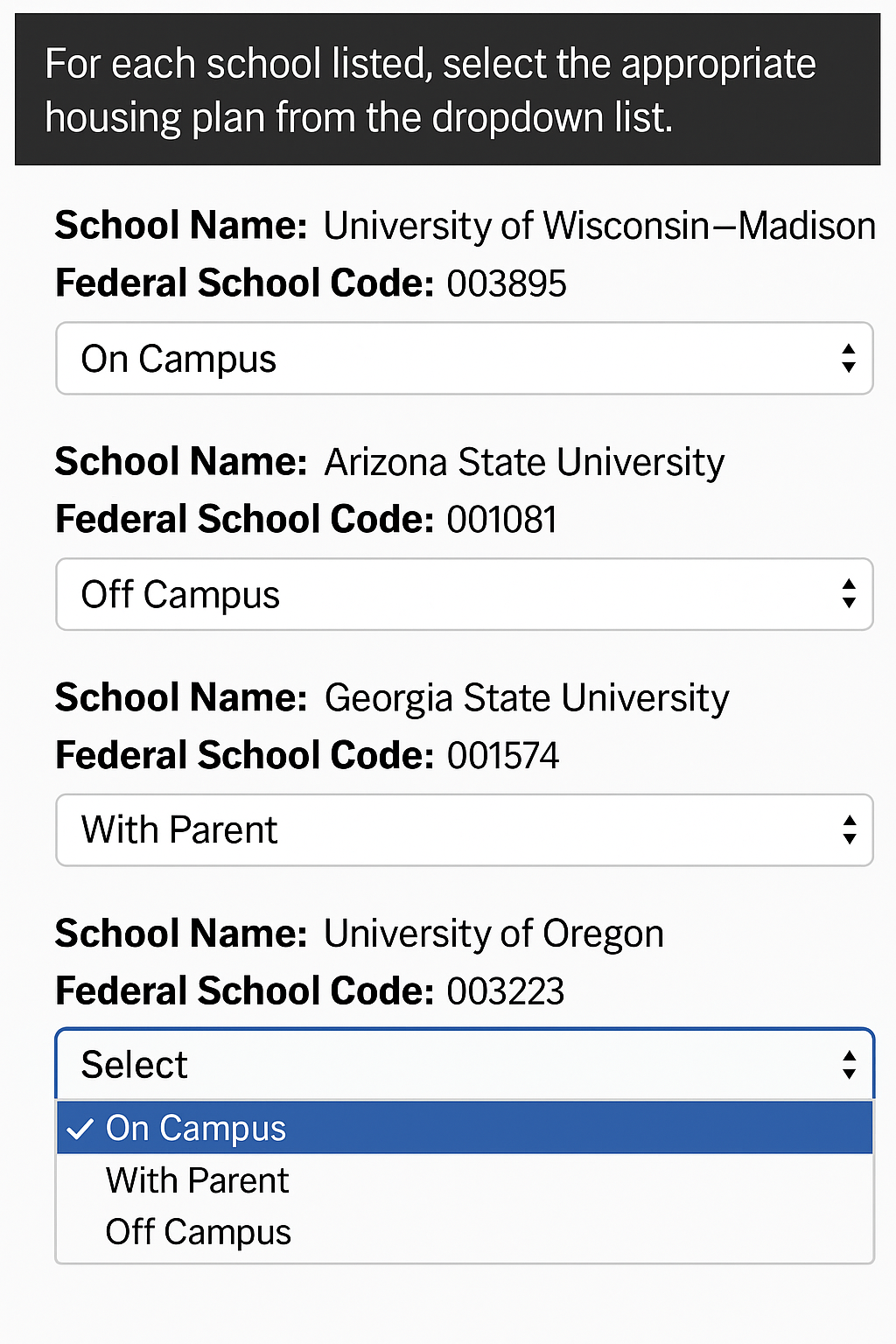Click Federal School Code 001574

coord(503,755)
